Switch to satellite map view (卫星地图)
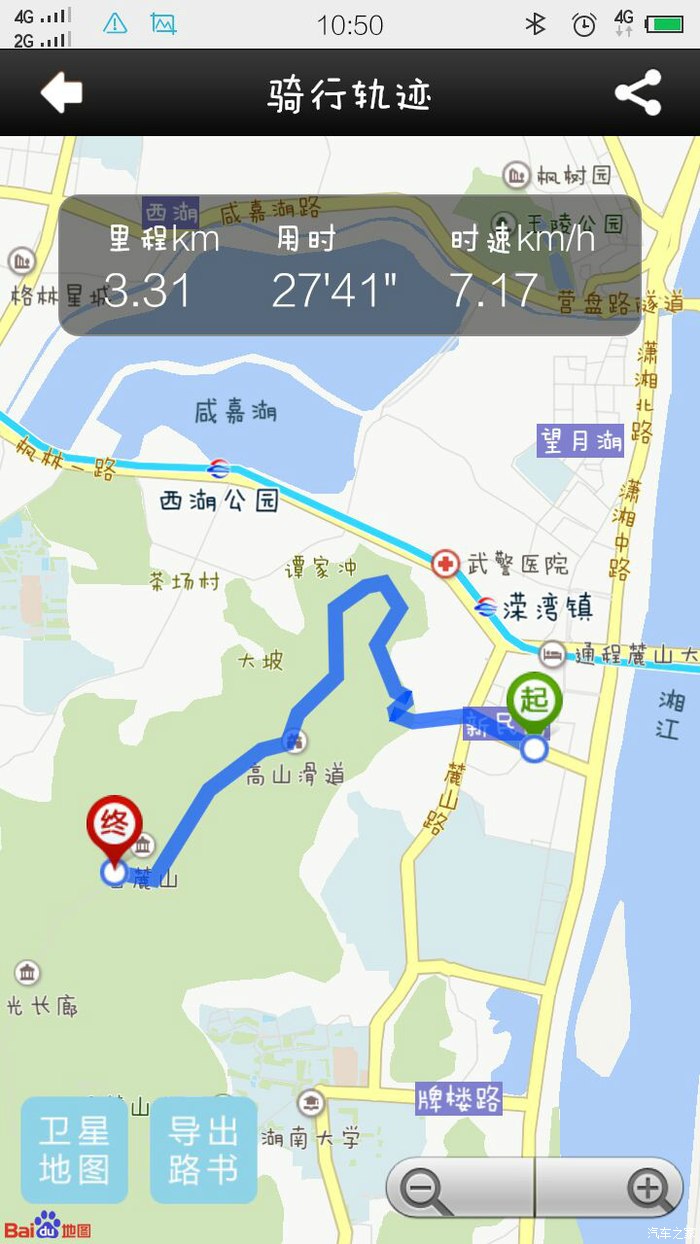 point(74,1150)
